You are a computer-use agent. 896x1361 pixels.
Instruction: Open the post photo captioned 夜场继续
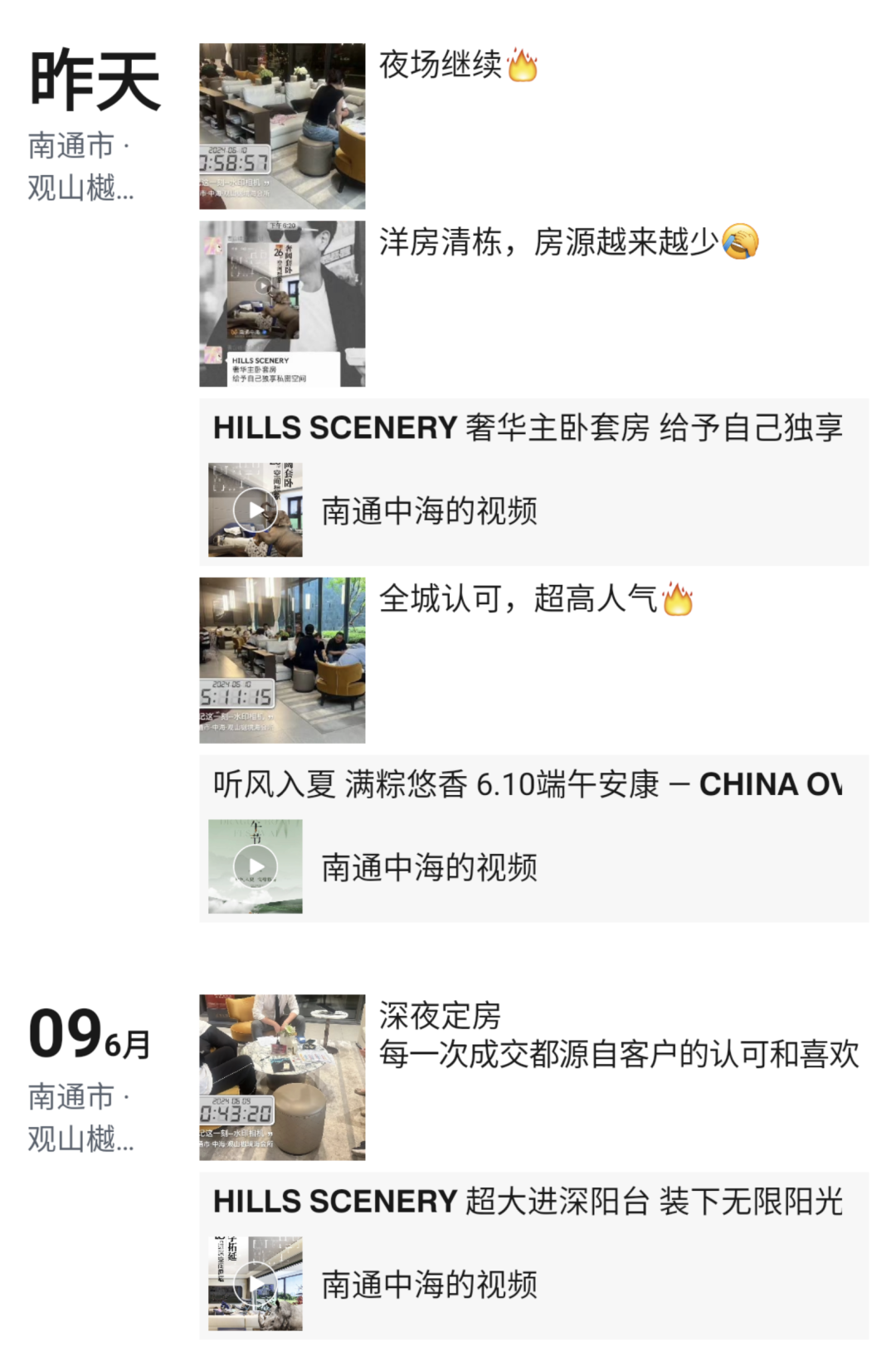pyautogui.click(x=282, y=126)
